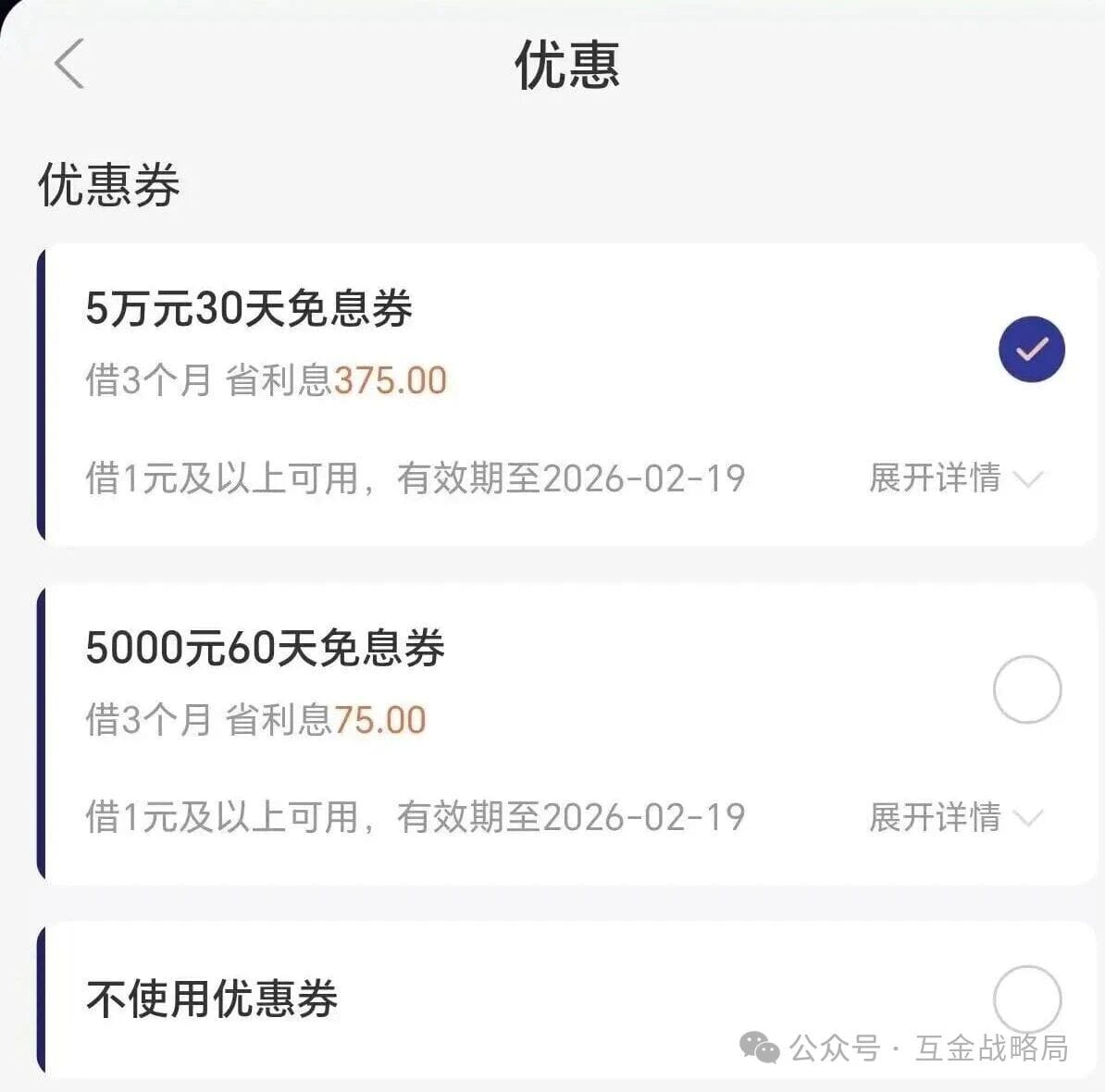
Task: Expand 展开详情 for 5万元30天免息券
Action: click(x=955, y=478)
